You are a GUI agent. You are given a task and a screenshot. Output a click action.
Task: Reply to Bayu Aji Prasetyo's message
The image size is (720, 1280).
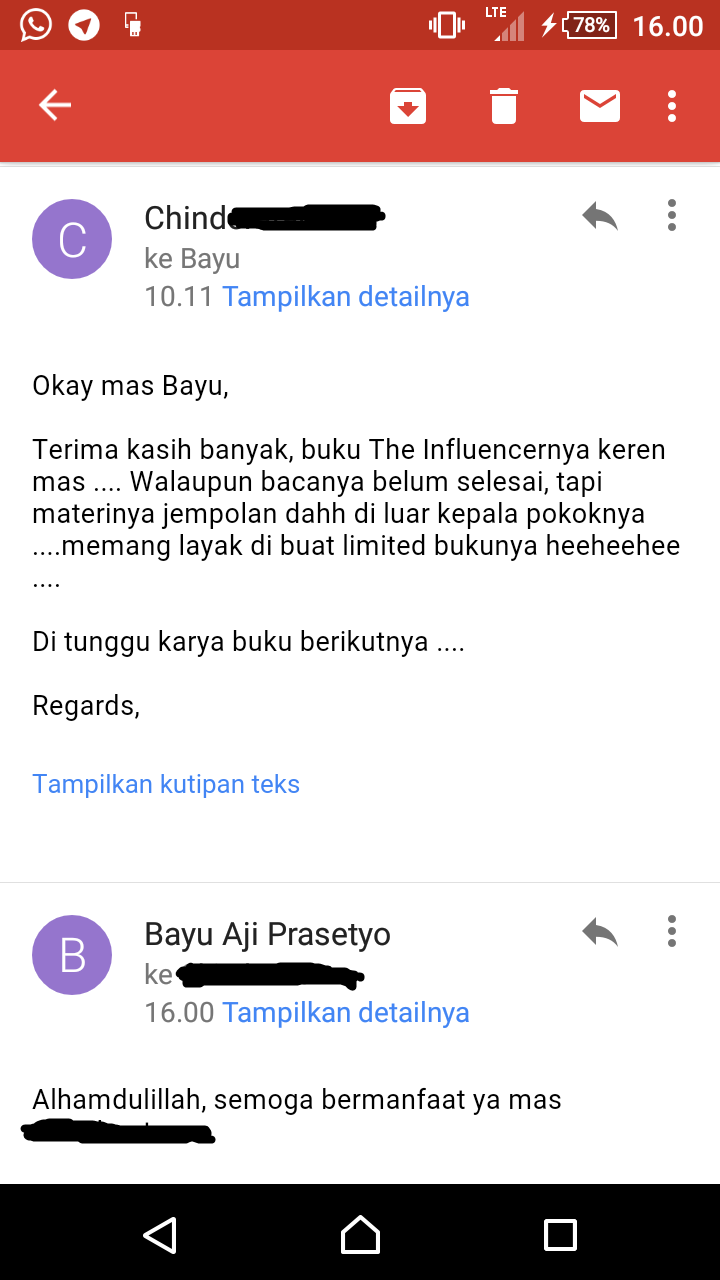tap(600, 932)
